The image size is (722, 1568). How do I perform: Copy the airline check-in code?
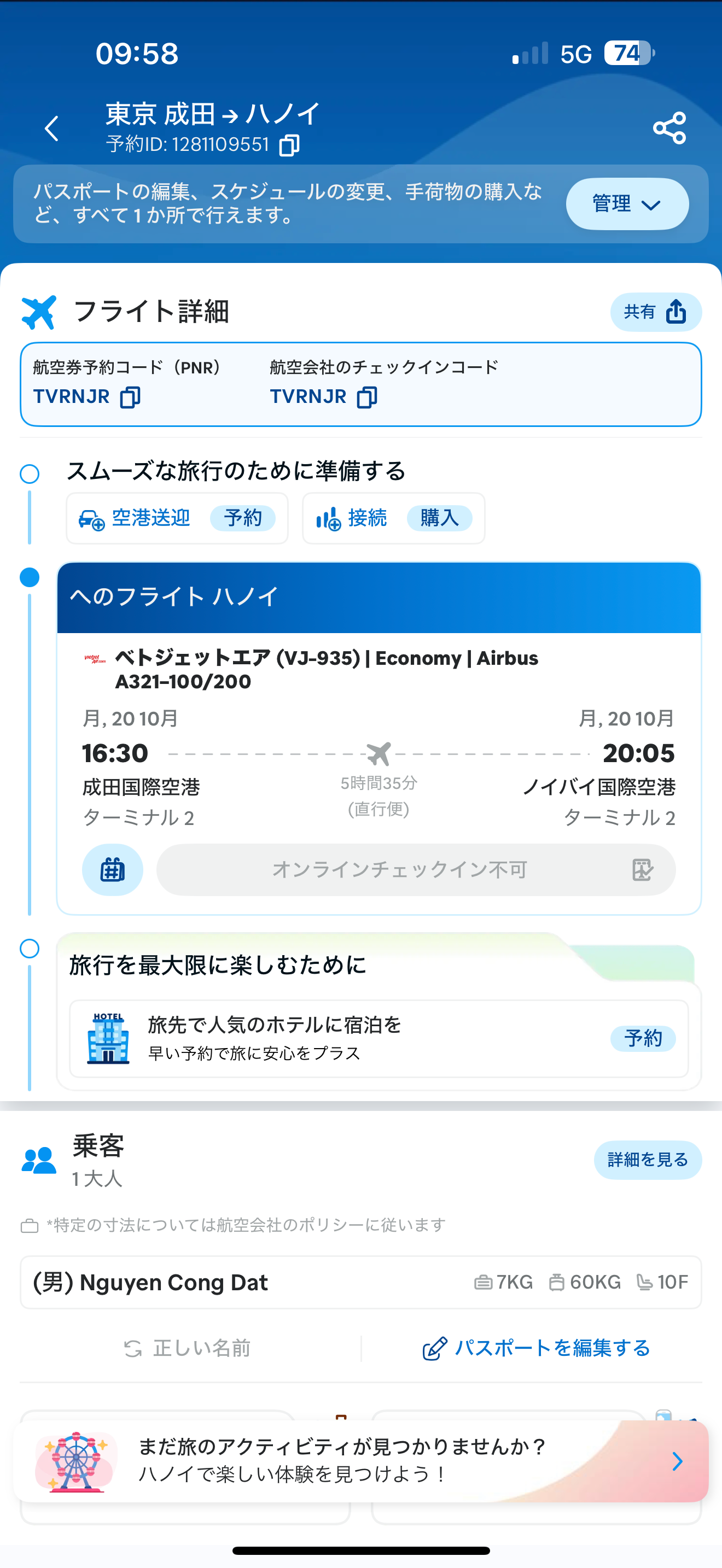coord(367,397)
